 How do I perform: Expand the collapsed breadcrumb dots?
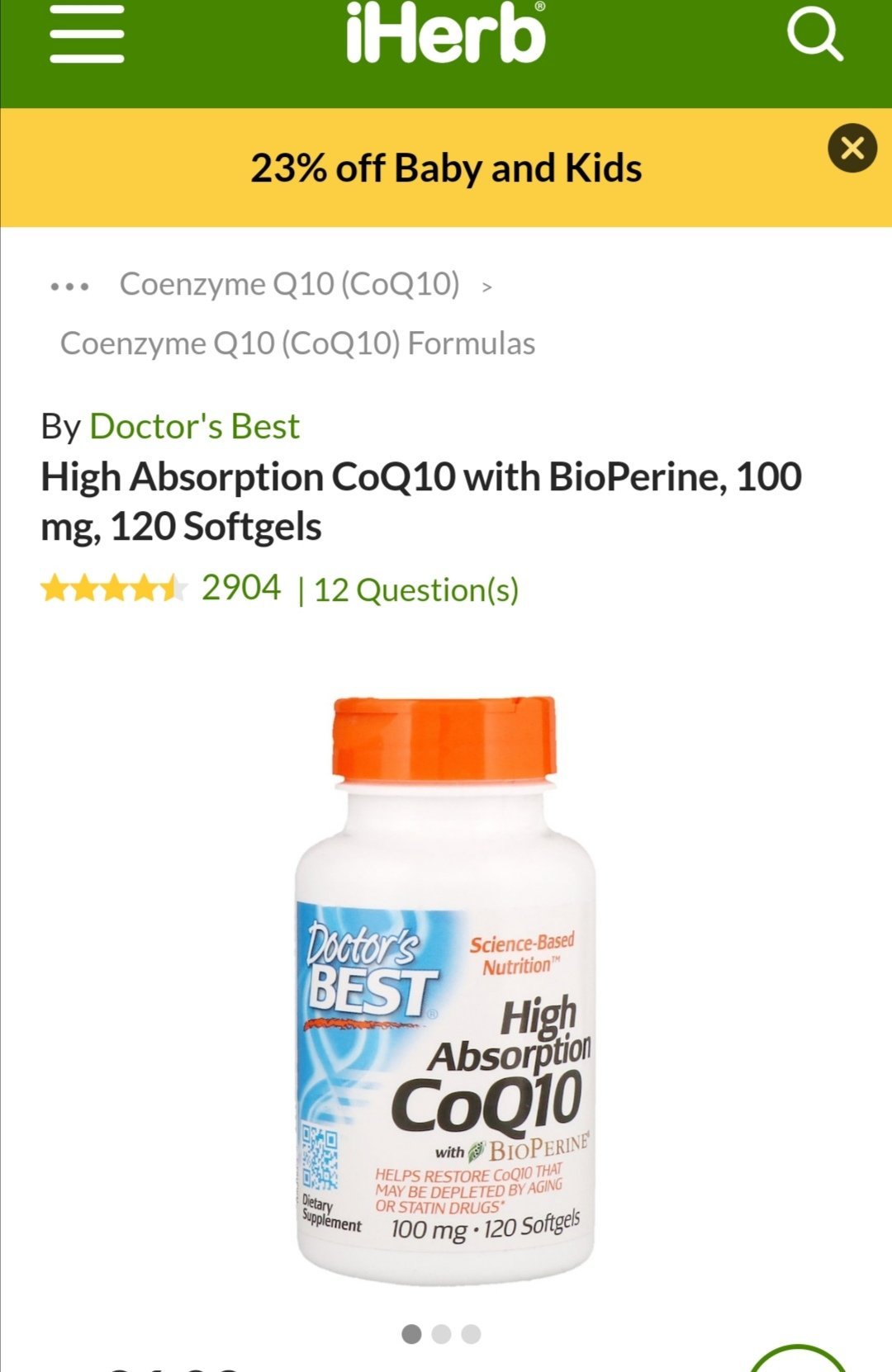pos(69,286)
